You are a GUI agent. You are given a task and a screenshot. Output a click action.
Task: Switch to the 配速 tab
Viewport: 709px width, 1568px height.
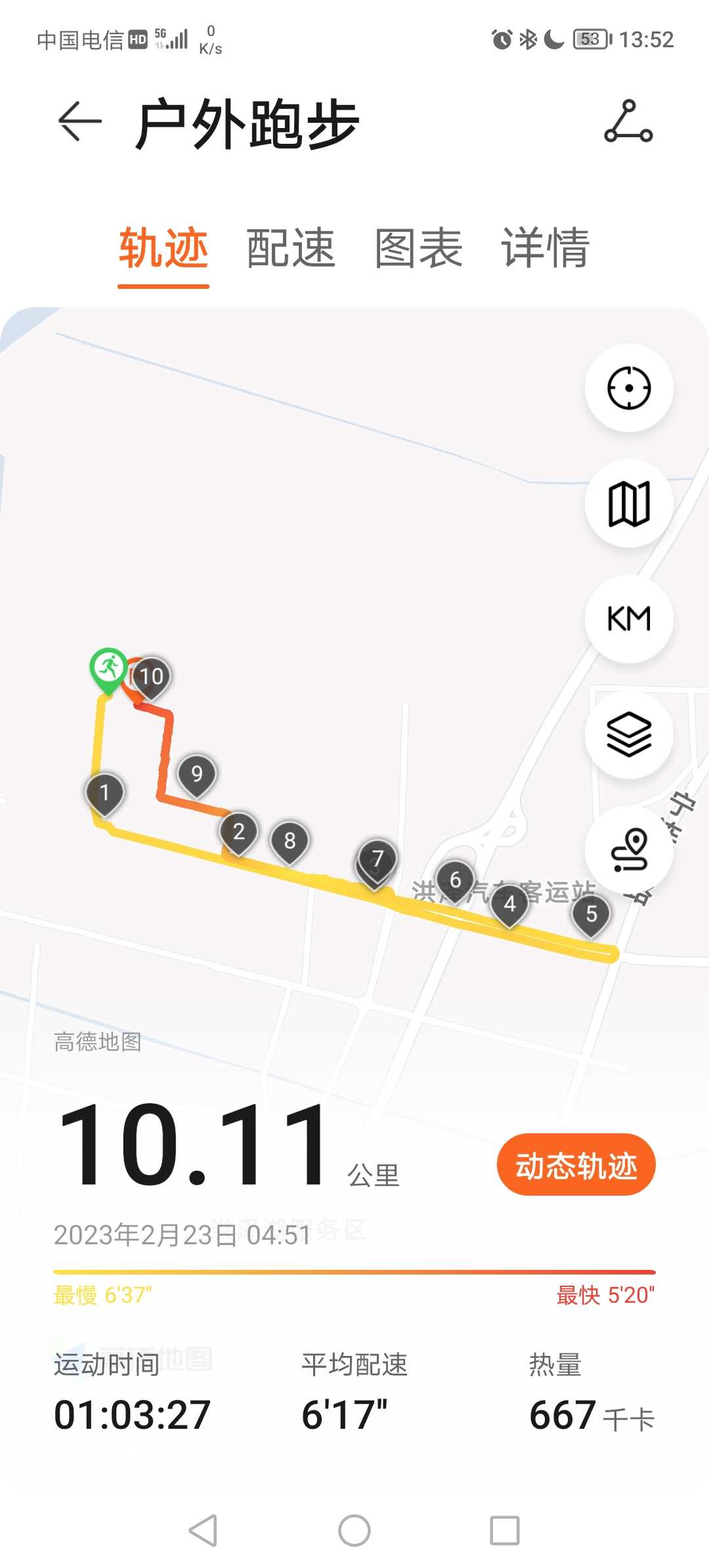(x=291, y=248)
